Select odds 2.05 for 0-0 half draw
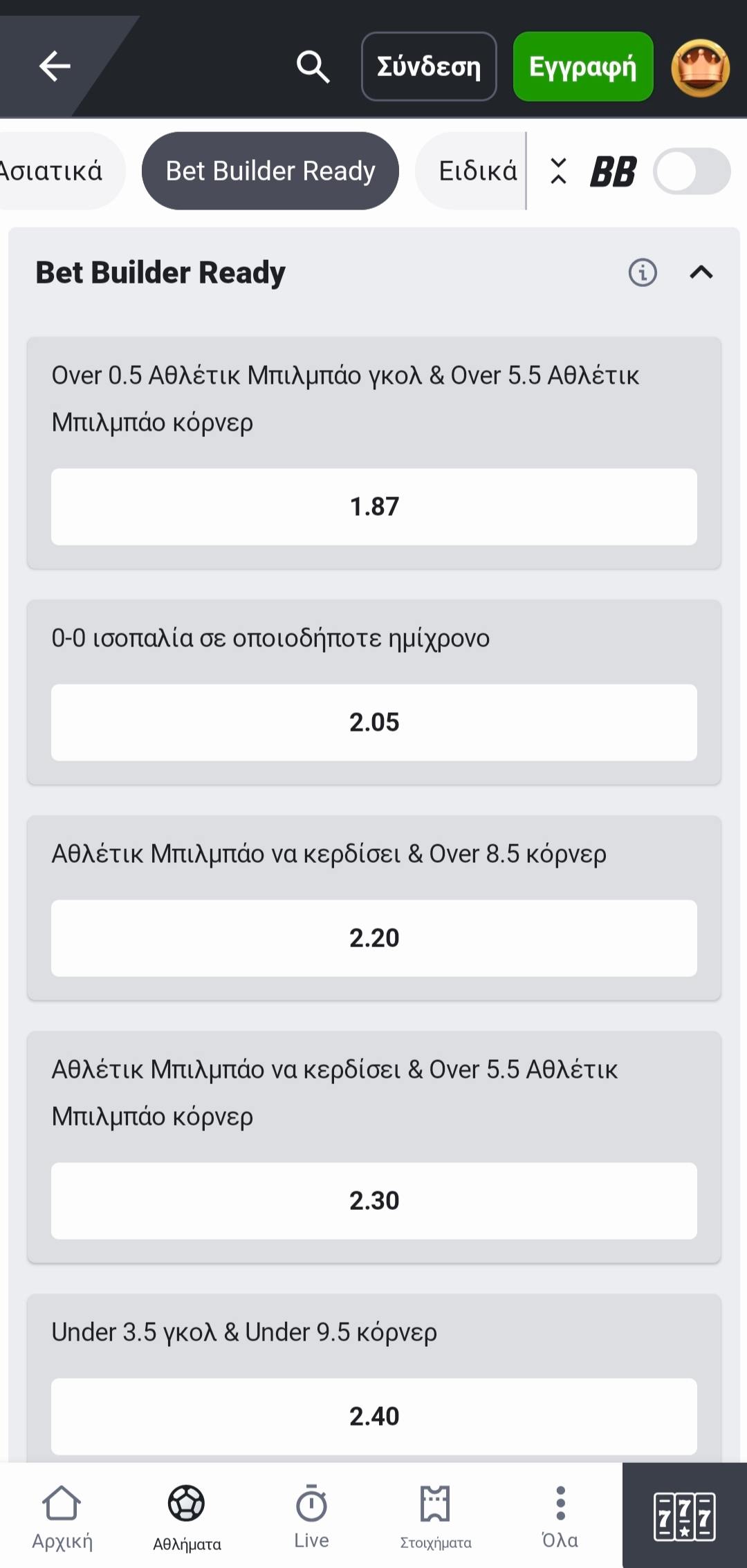747x1568 pixels. [x=373, y=722]
